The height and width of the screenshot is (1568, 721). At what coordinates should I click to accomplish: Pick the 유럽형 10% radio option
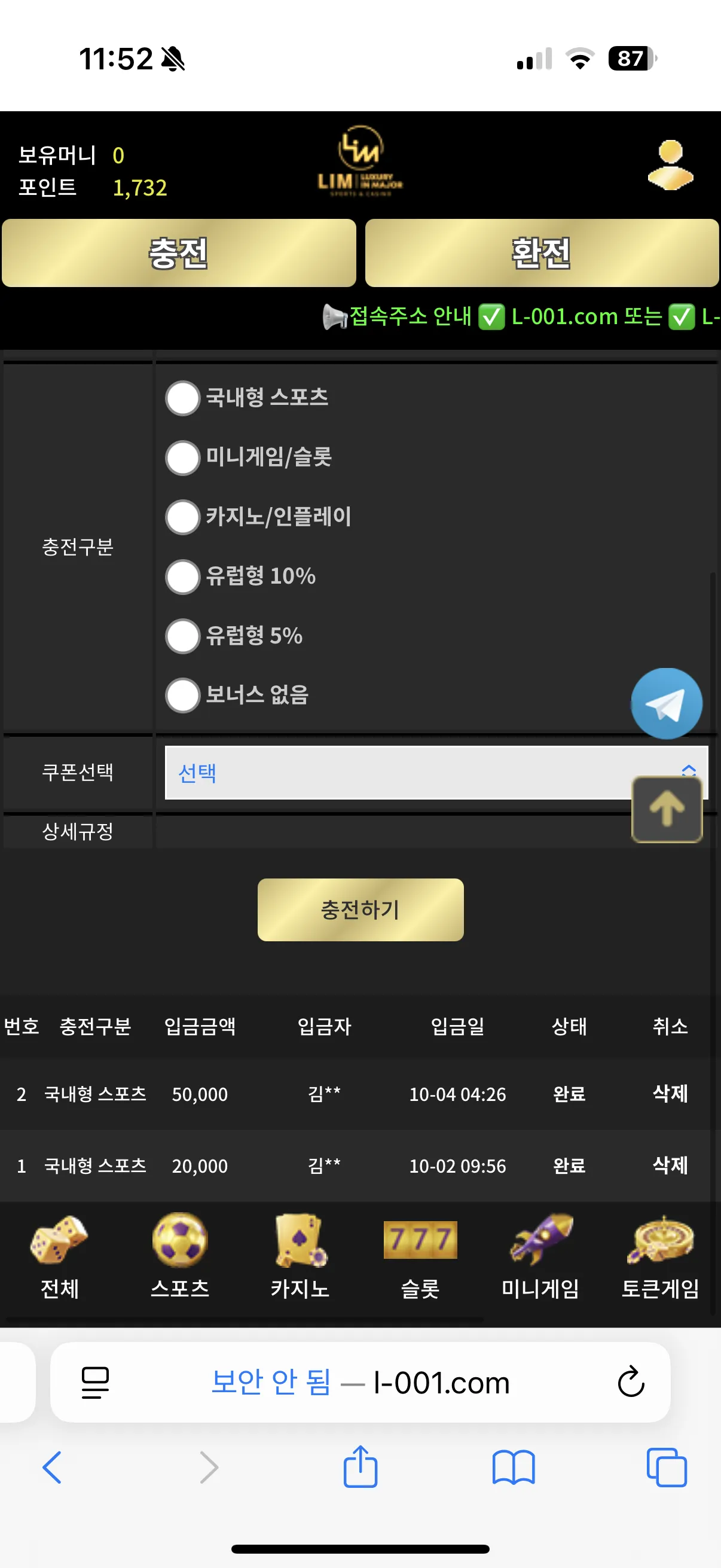pyautogui.click(x=183, y=576)
